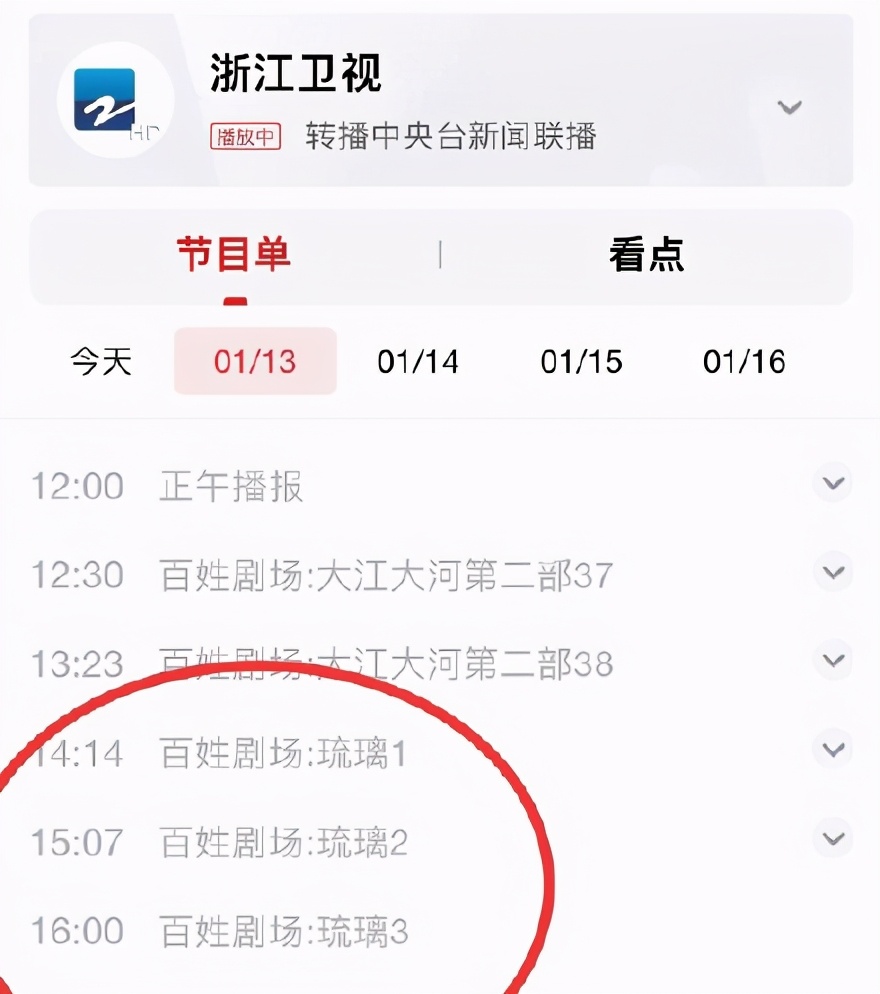Select the 01/15 date tab
Image resolution: width=880 pixels, height=994 pixels.
click(583, 362)
